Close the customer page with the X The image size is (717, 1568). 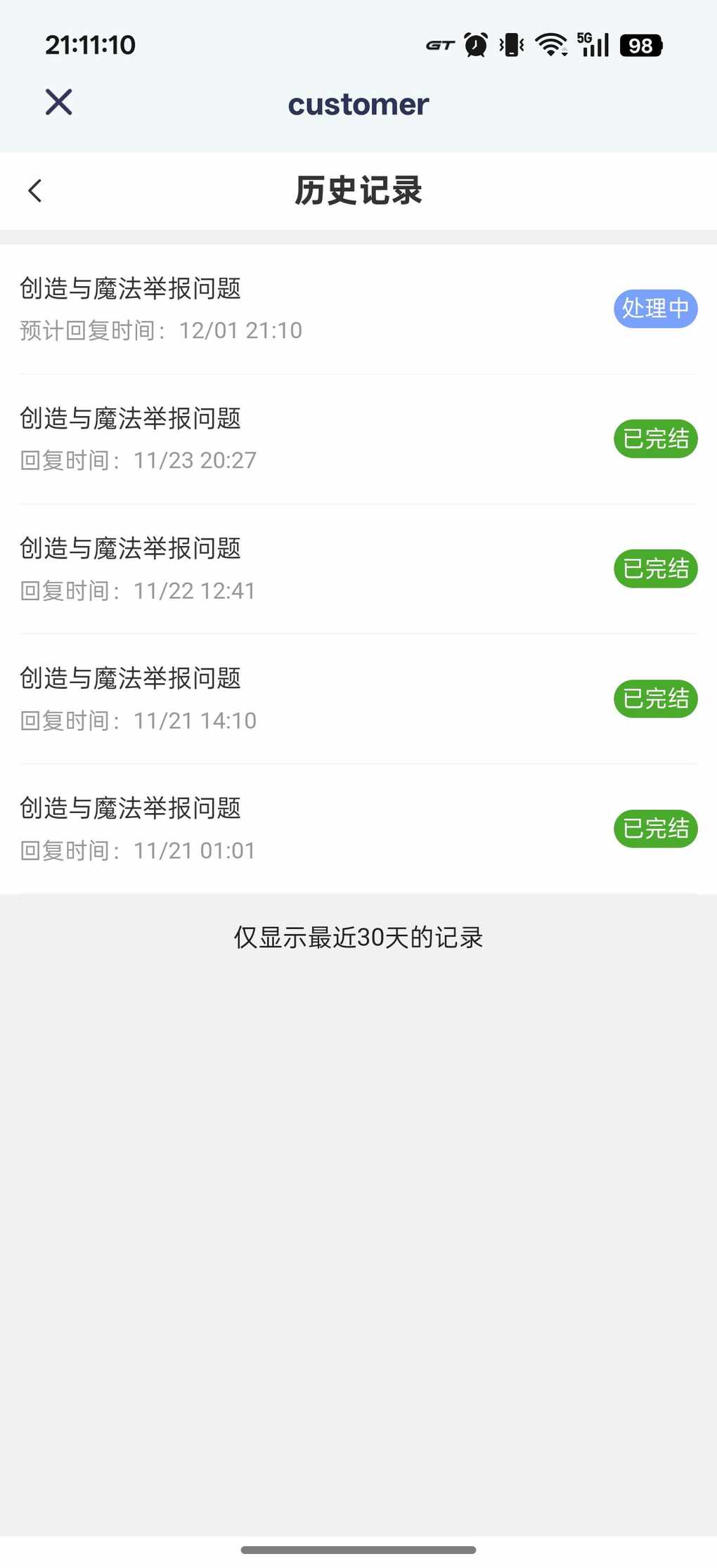click(x=59, y=103)
